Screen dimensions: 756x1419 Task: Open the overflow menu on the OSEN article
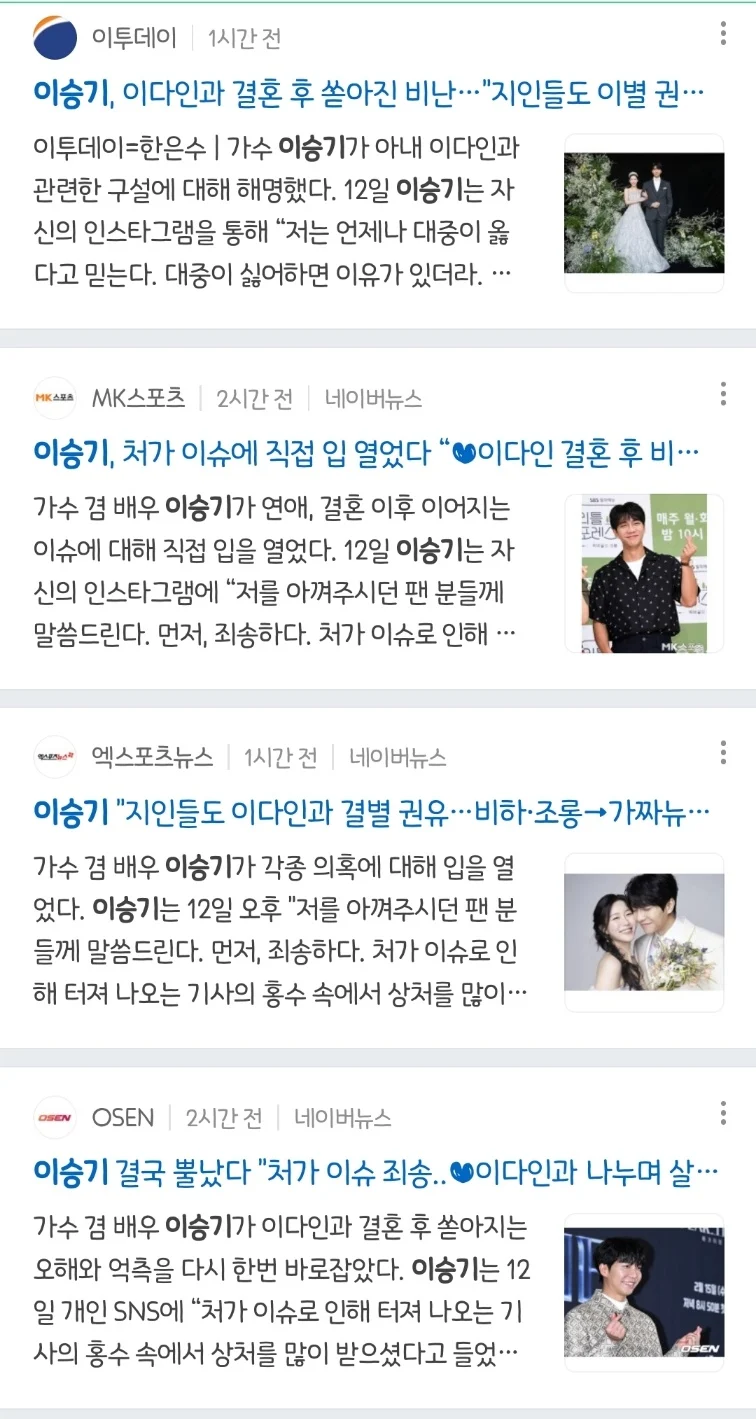[723, 1112]
